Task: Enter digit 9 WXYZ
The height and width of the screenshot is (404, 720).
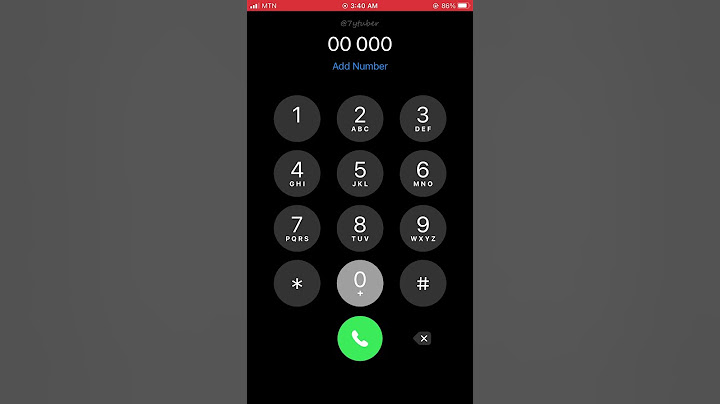Action: [x=423, y=228]
